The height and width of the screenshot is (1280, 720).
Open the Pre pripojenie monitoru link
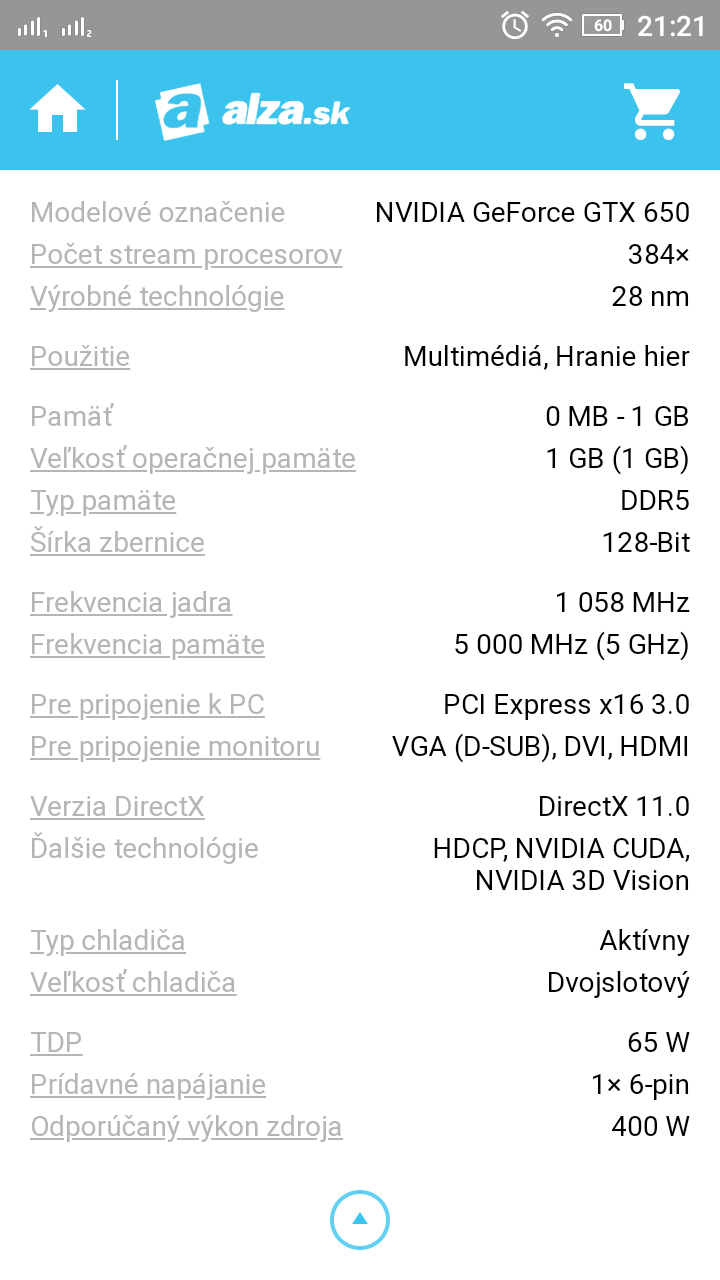click(175, 747)
